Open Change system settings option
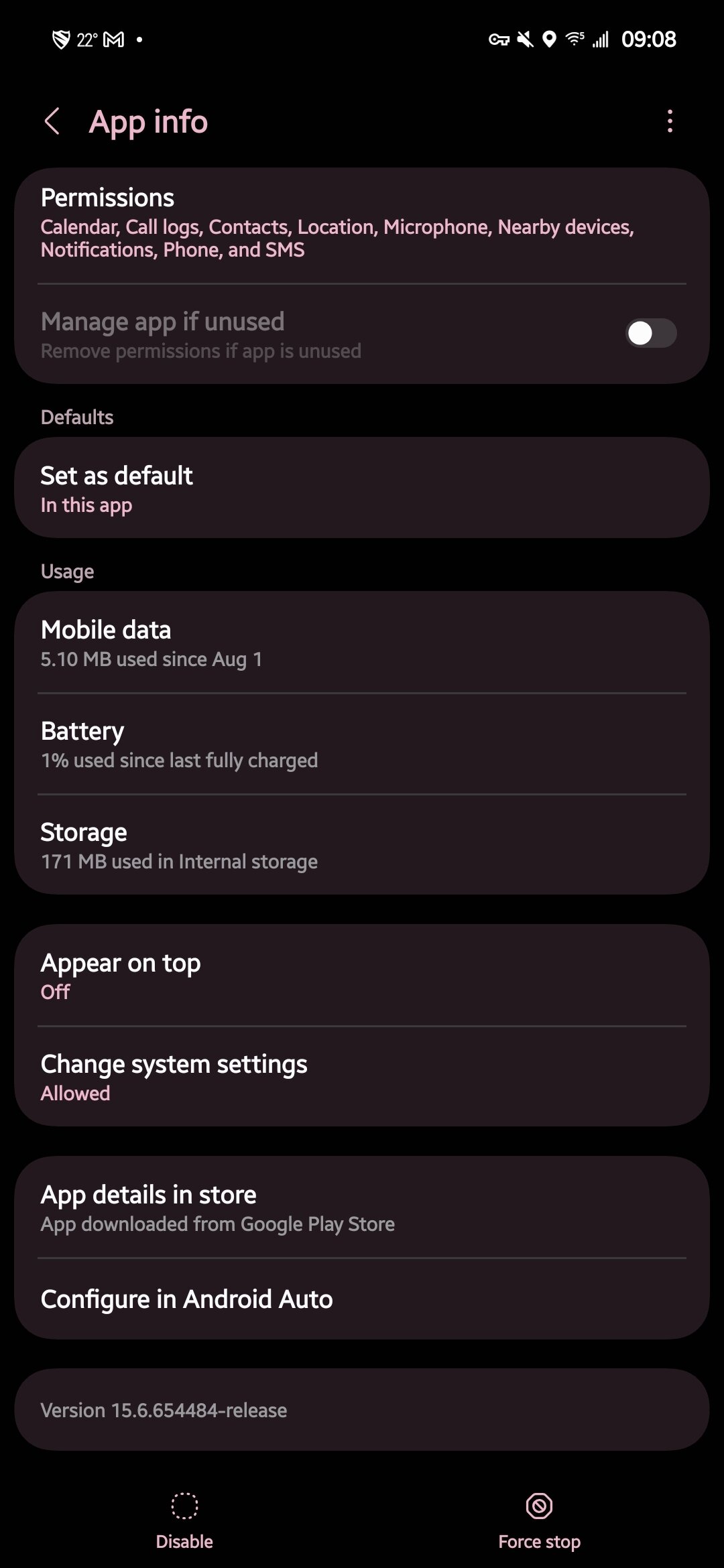Screen dimensions: 724x1568 pyautogui.click(x=362, y=1075)
